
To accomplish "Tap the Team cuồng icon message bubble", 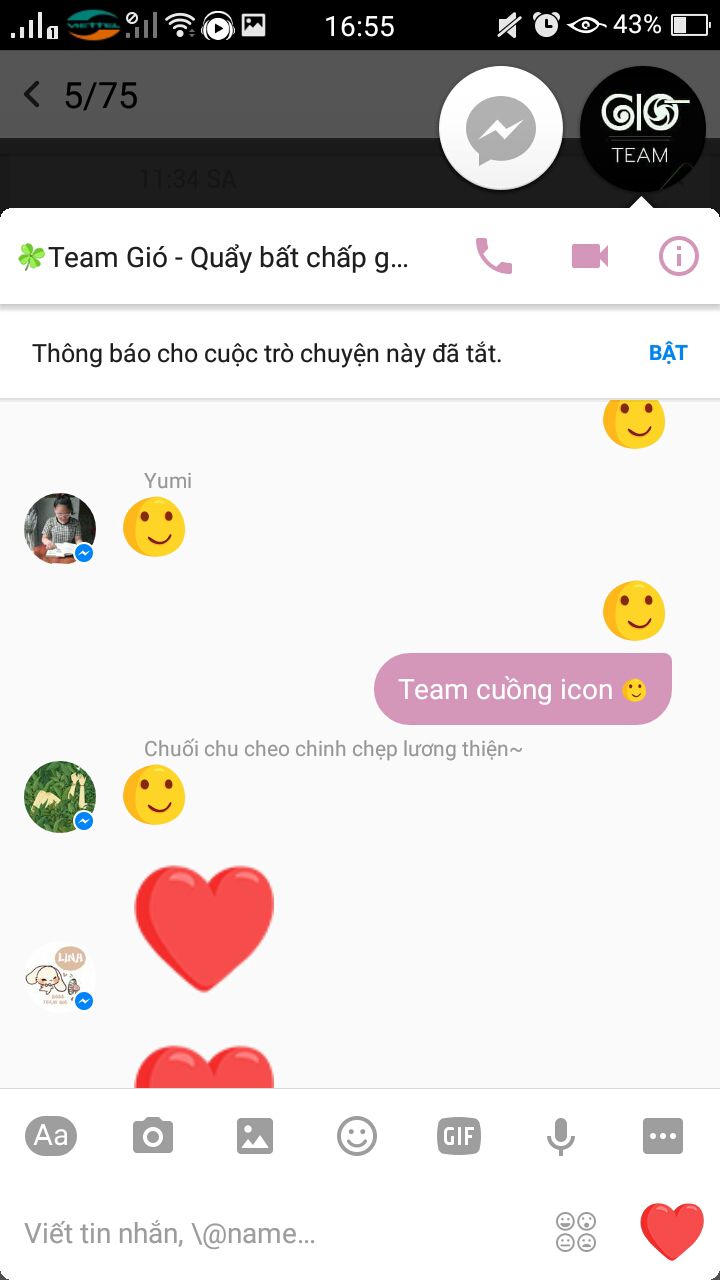I will click(522, 689).
